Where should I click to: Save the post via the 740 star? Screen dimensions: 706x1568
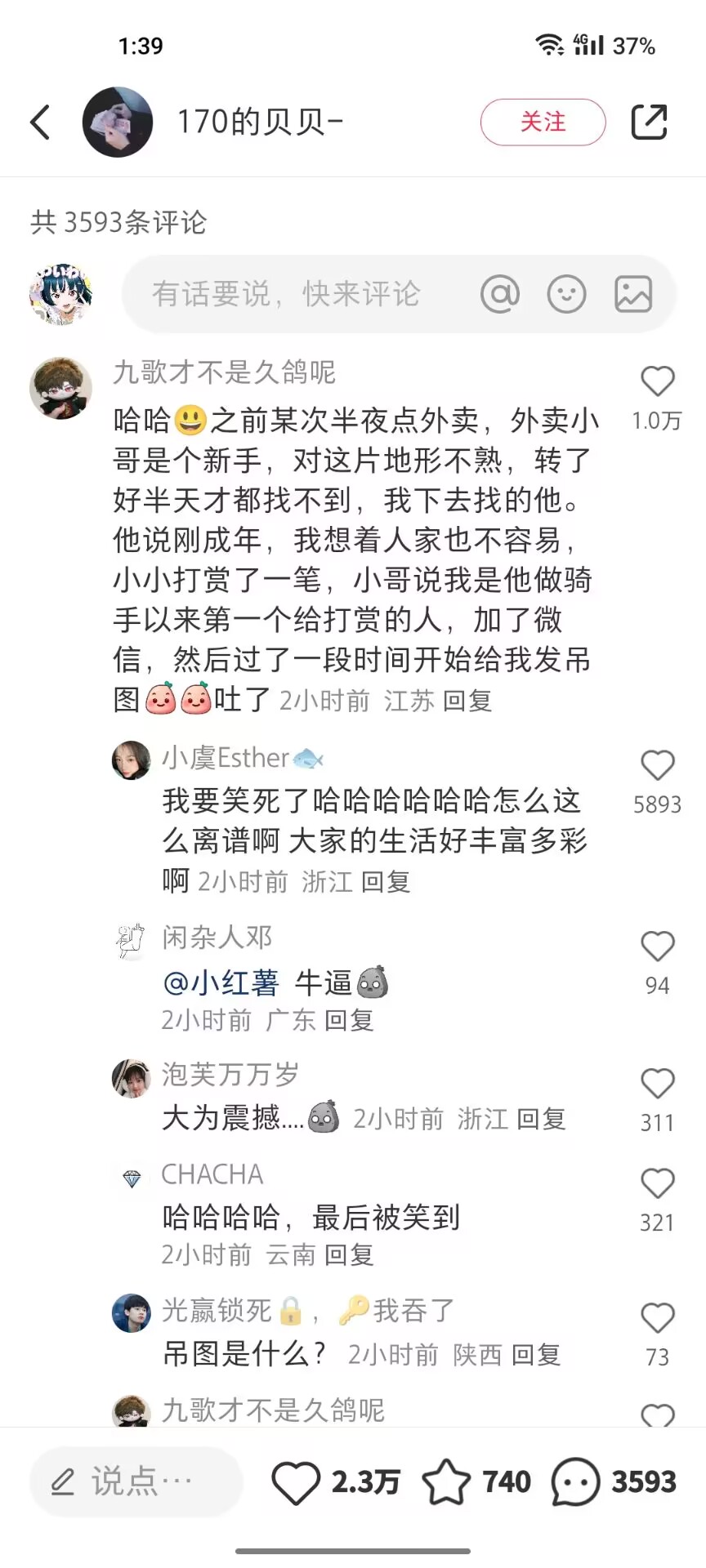click(446, 1482)
